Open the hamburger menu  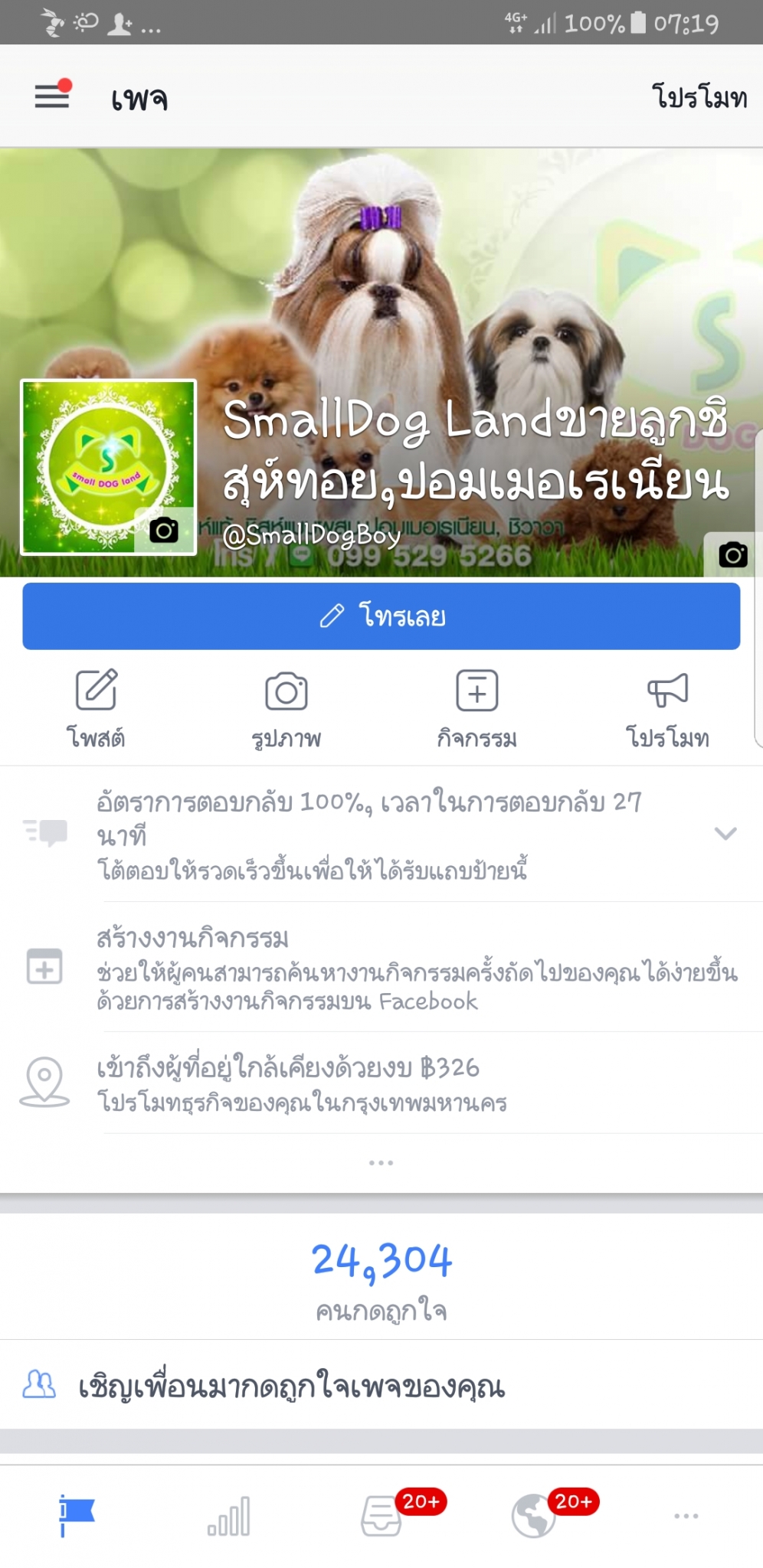click(x=52, y=96)
